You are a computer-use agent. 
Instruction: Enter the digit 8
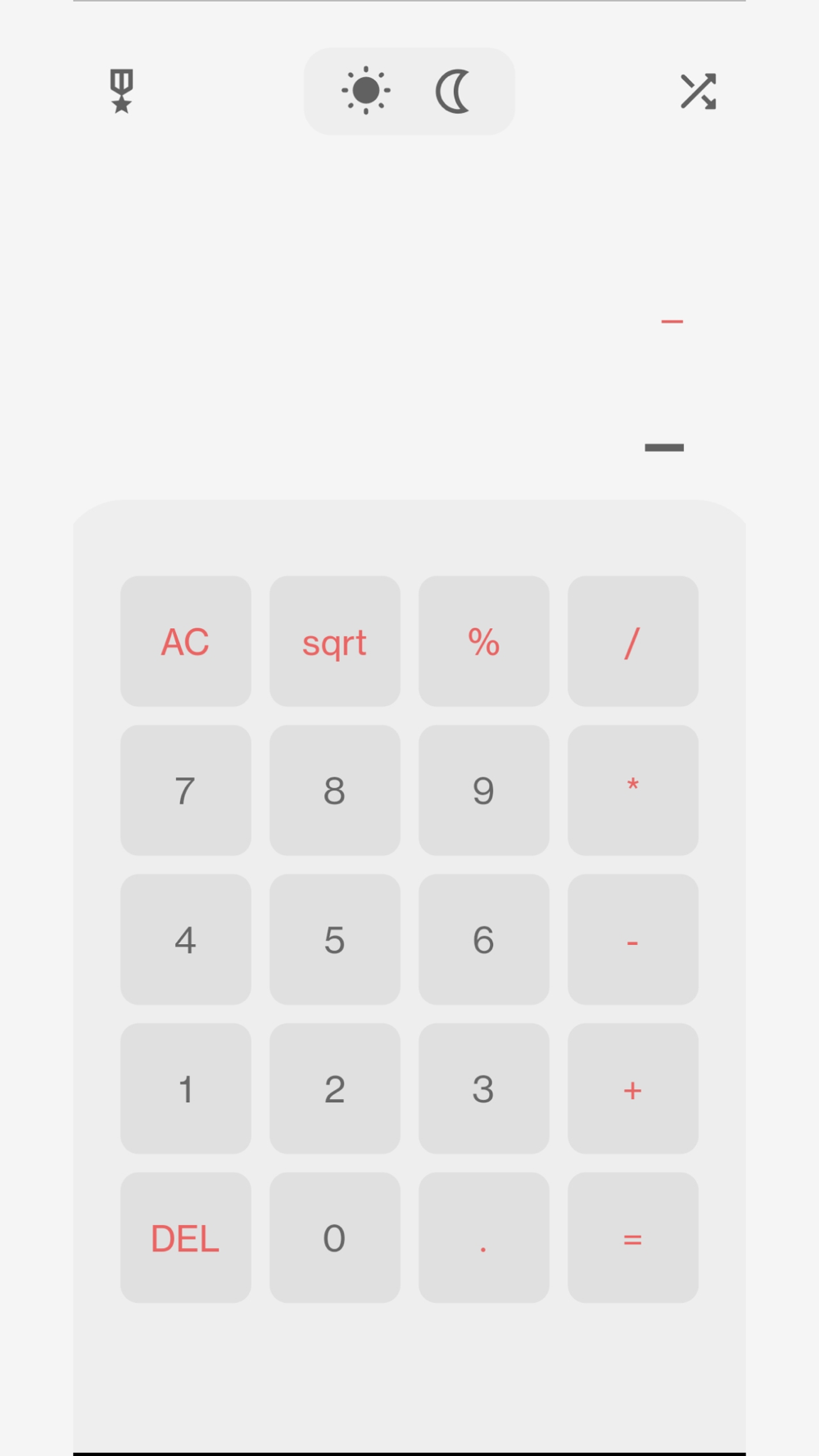[335, 790]
